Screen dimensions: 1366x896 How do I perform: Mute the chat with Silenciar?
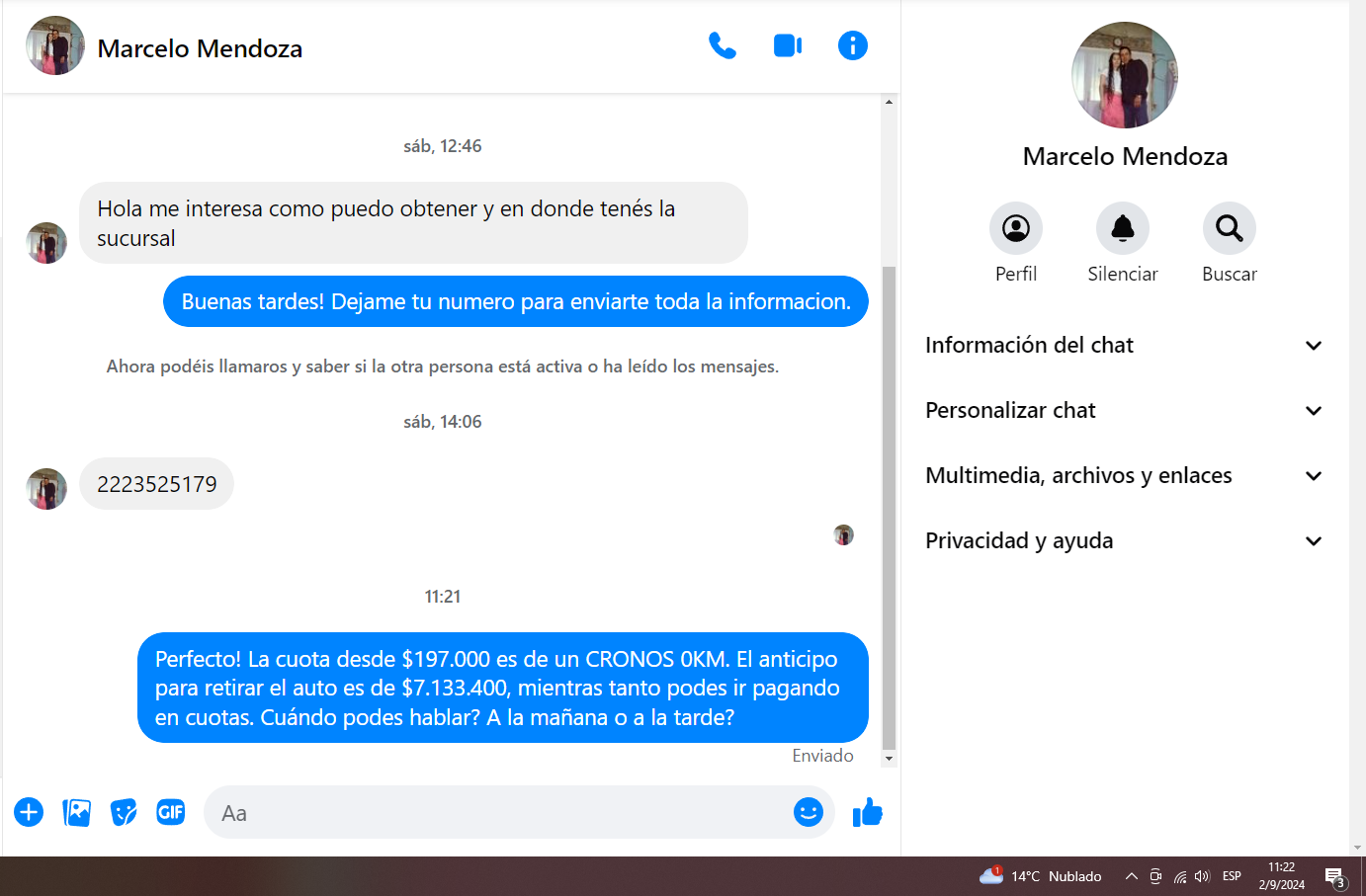pos(1122,229)
